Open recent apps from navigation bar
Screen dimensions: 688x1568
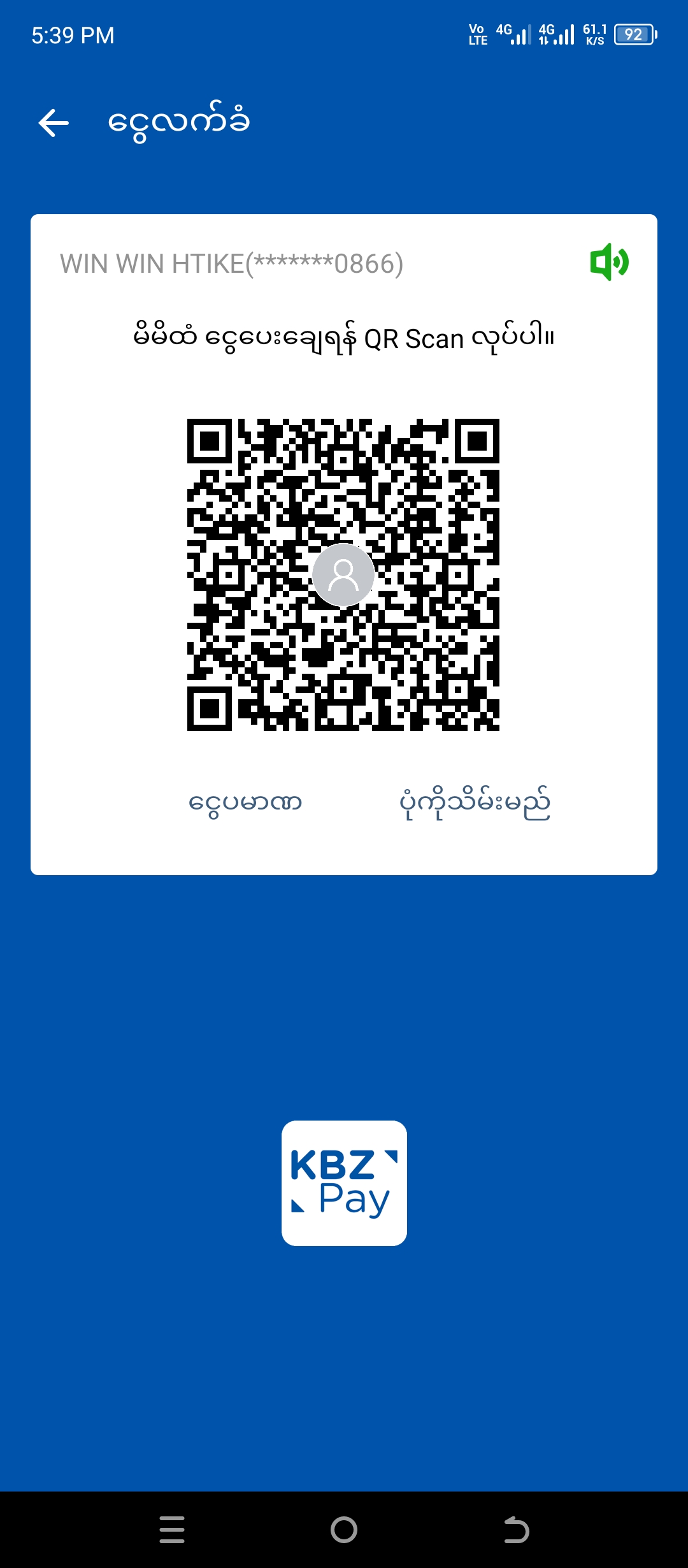point(172,1530)
